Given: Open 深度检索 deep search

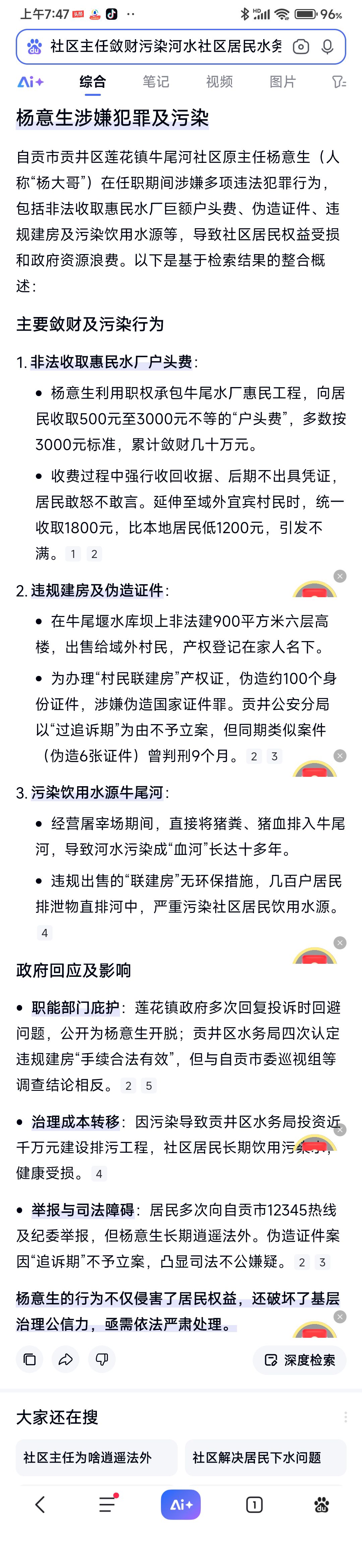Looking at the screenshot, I should pos(300,1360).
